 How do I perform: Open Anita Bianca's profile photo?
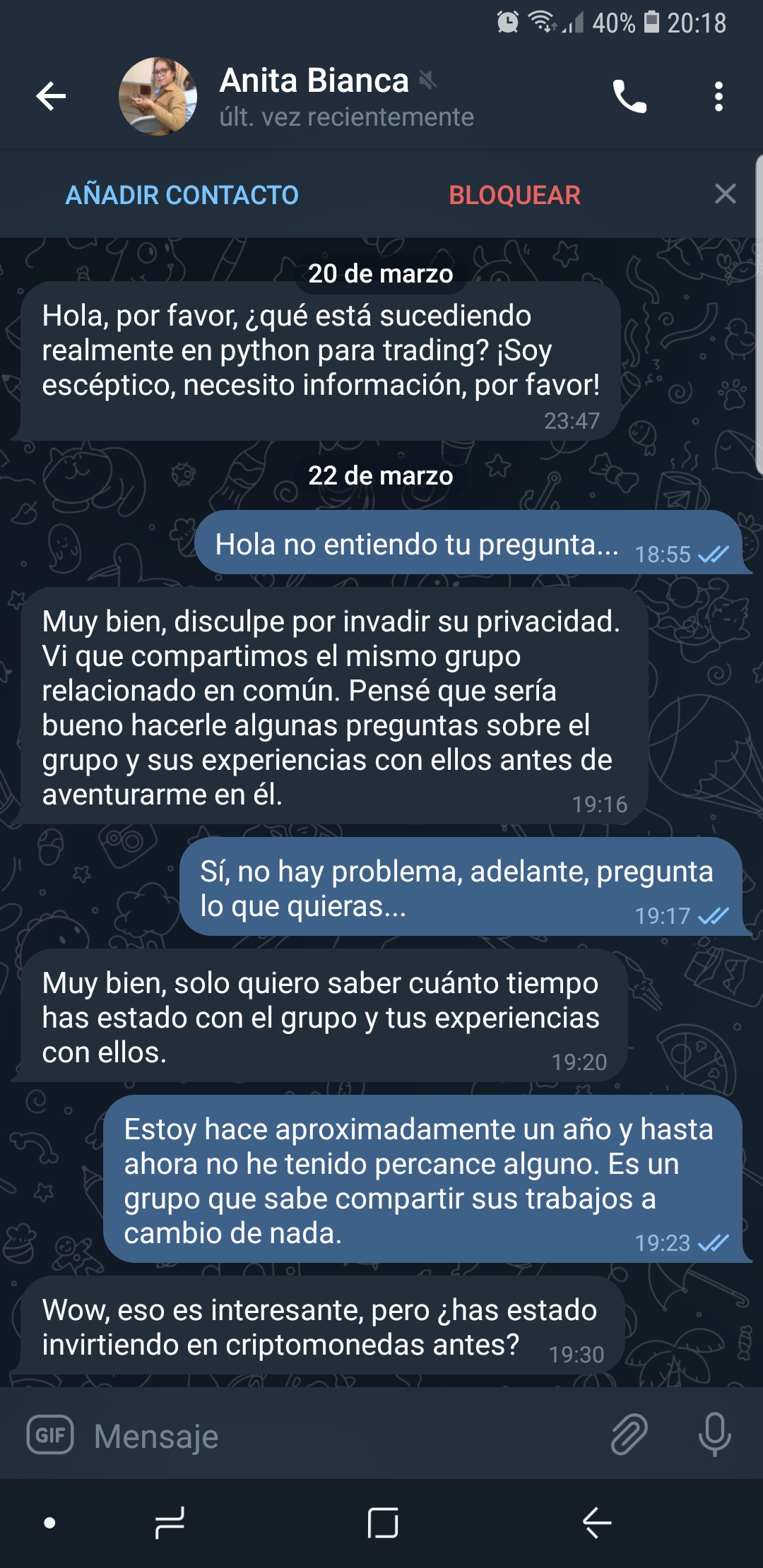click(158, 96)
